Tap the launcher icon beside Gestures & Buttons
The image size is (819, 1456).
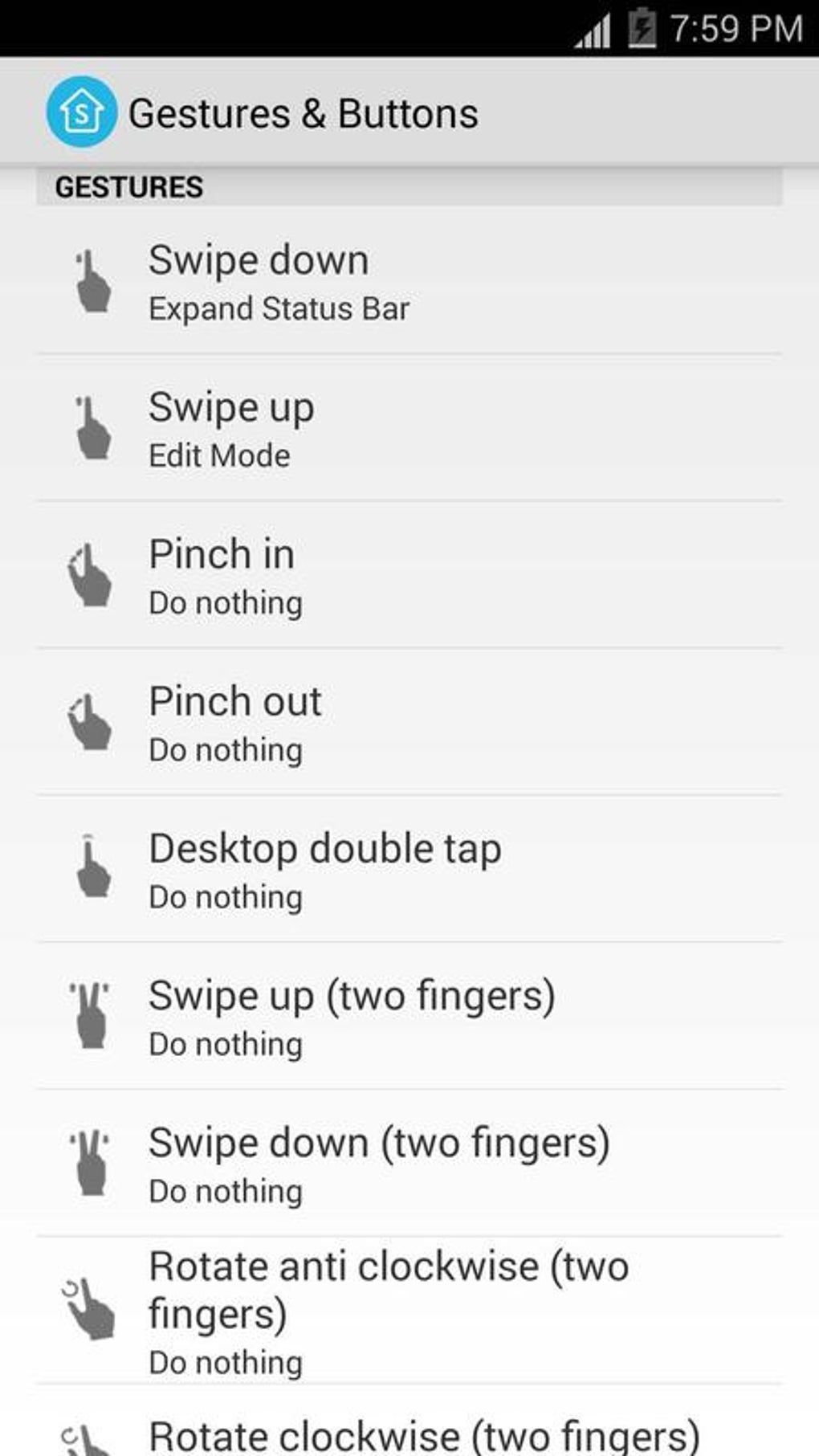coord(81,112)
